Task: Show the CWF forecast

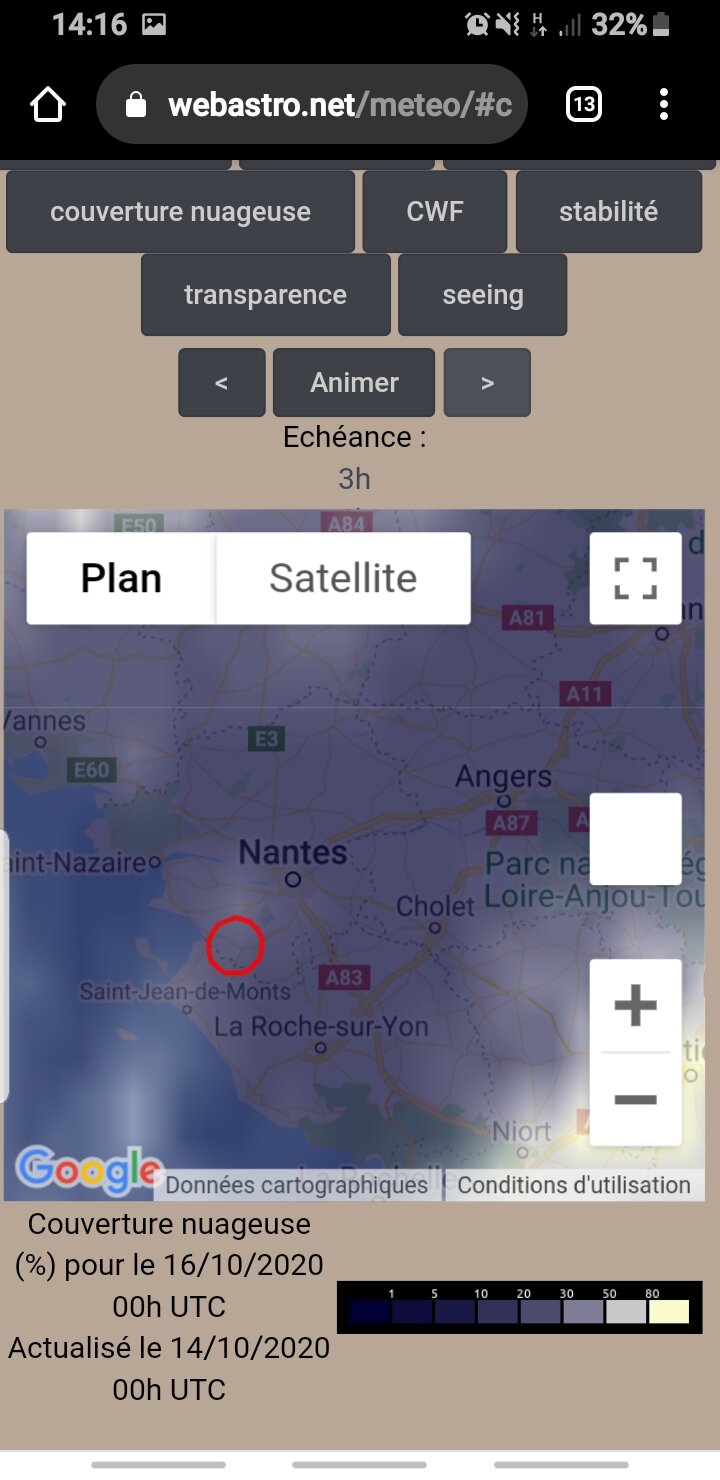Action: click(x=434, y=212)
